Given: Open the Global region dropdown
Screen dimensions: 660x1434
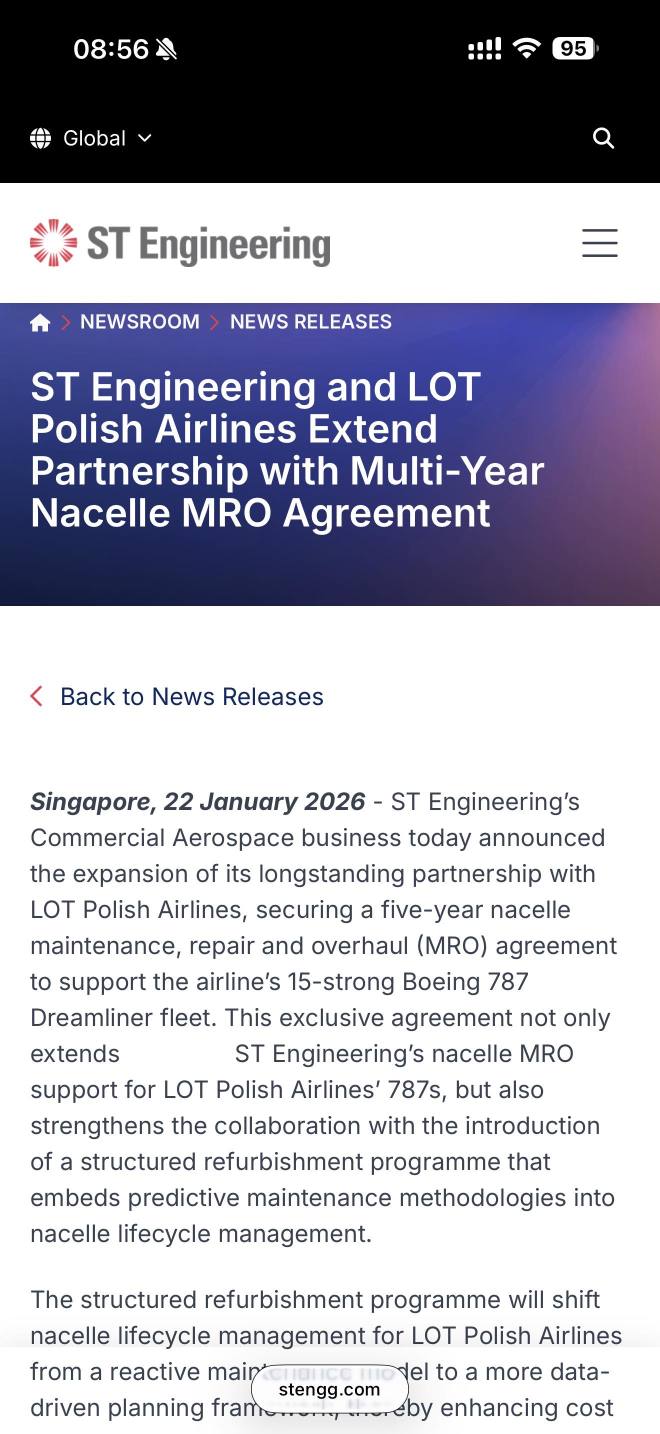Looking at the screenshot, I should [91, 138].
